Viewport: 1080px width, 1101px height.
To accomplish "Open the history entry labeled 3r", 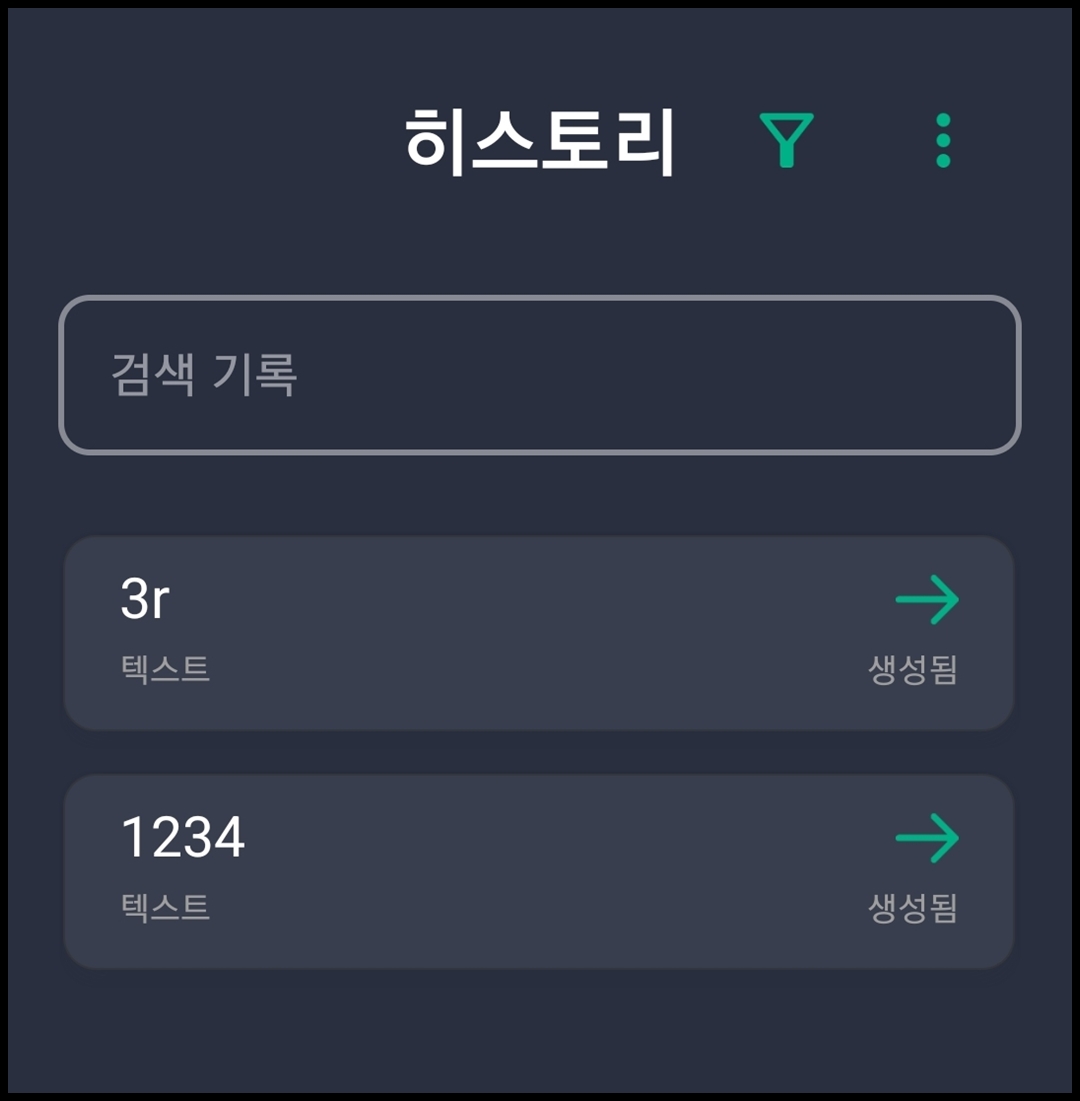I will [540, 632].
